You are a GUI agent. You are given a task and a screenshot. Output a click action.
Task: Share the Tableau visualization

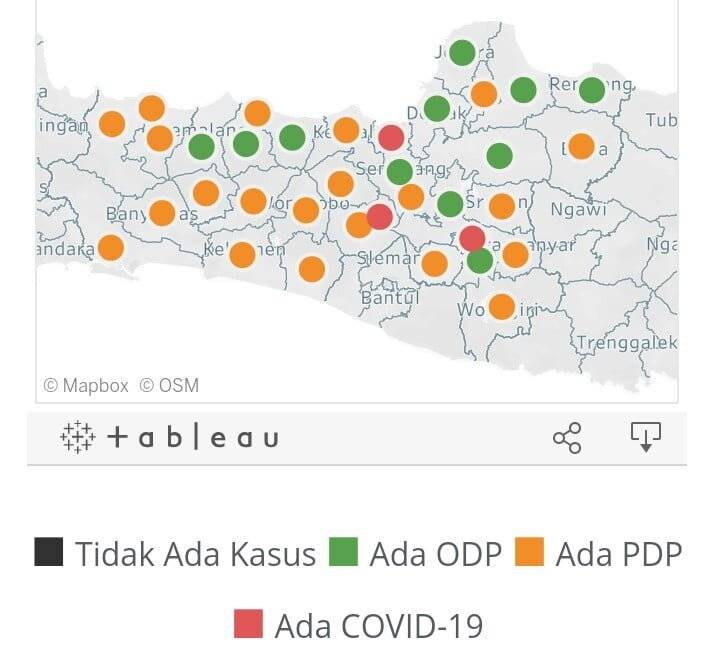[x=567, y=438]
